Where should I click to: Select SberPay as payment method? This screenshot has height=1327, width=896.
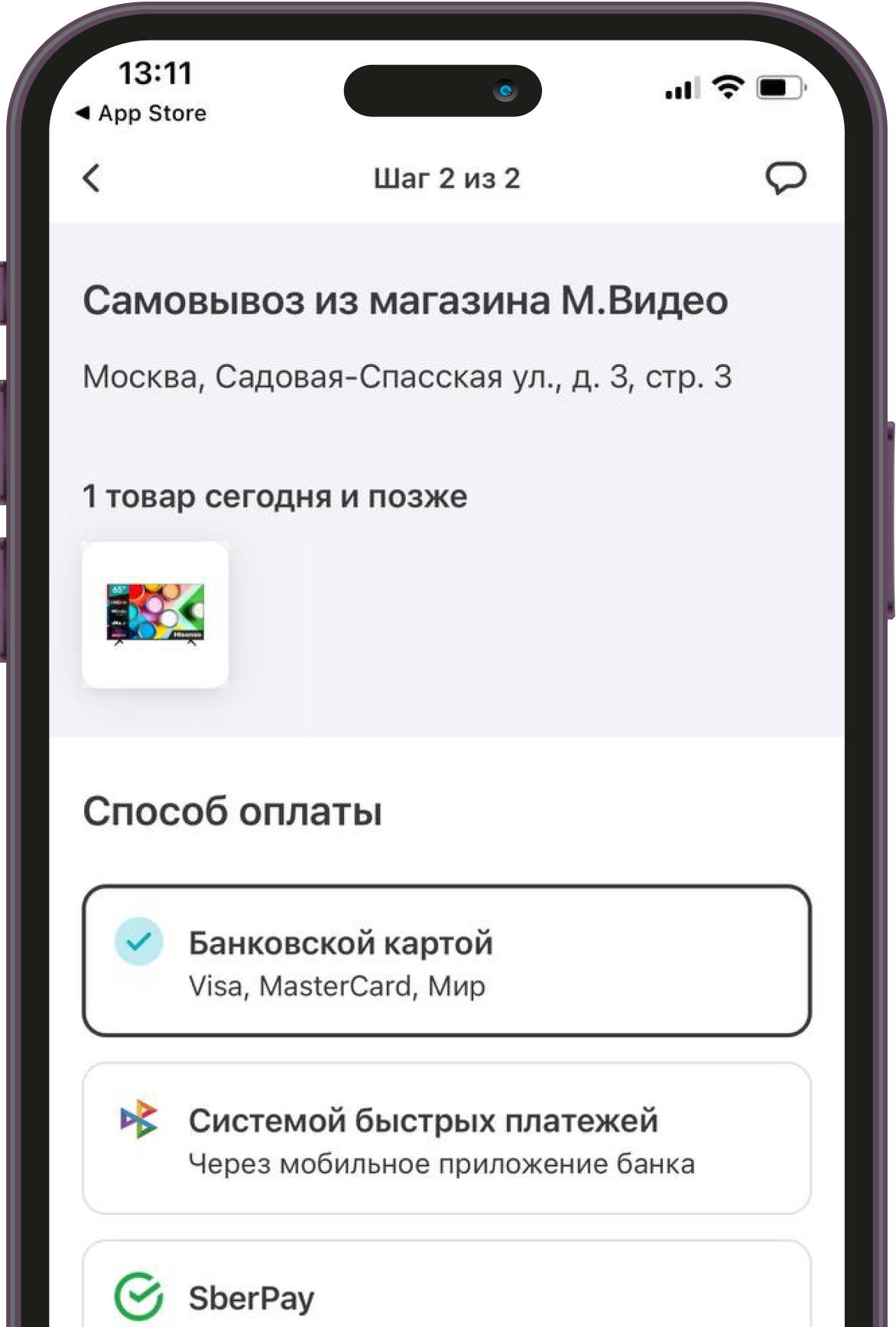pos(446,1292)
